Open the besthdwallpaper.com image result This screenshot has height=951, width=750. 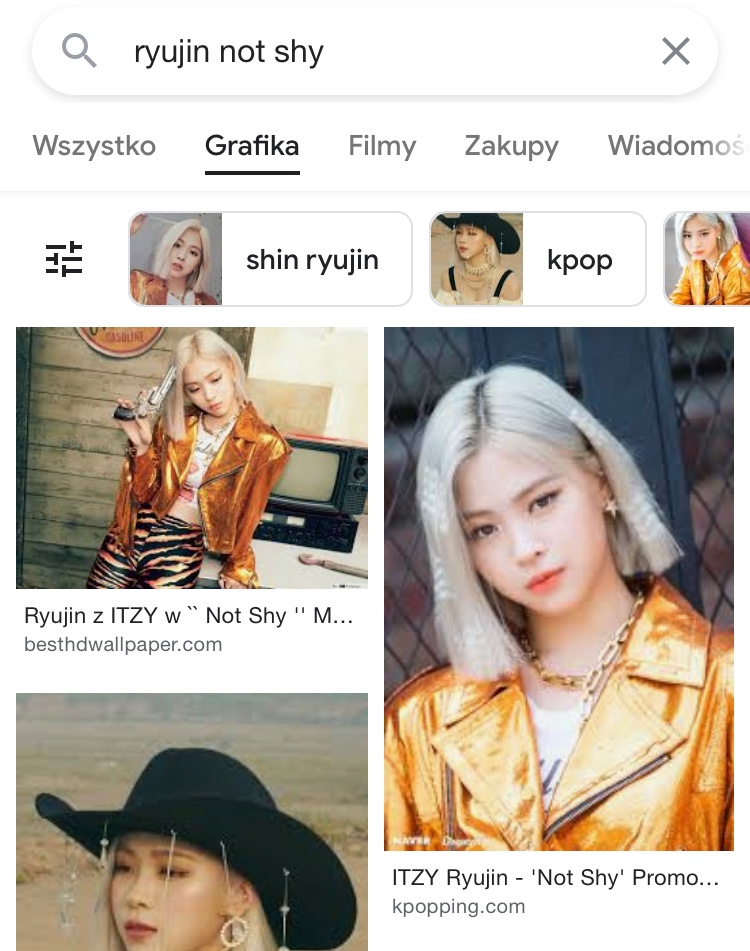pyautogui.click(x=192, y=458)
